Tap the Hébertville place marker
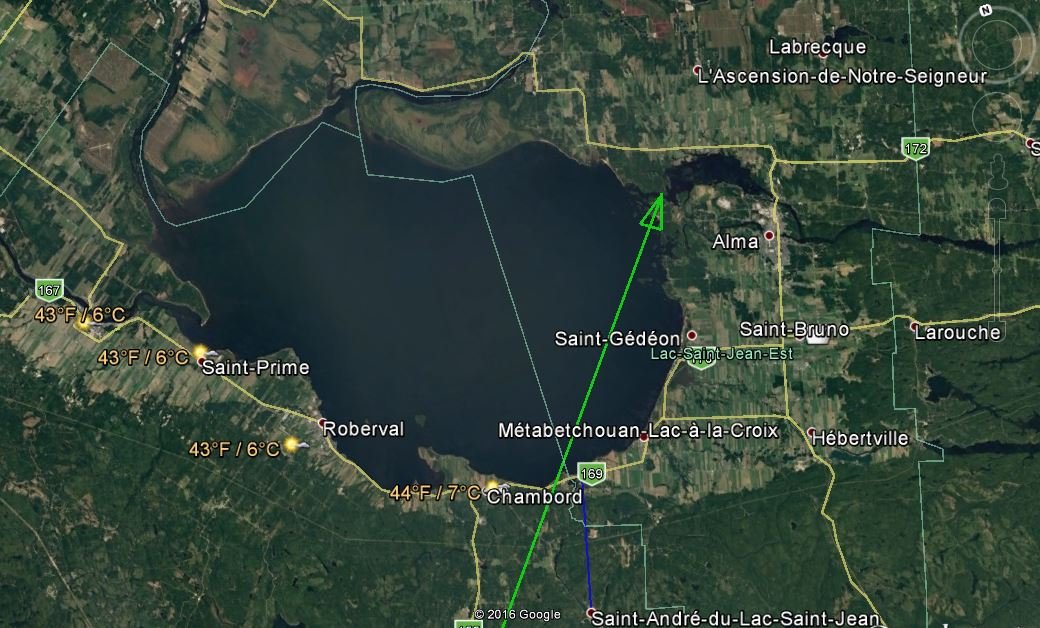The height and width of the screenshot is (628, 1040). coord(811,433)
